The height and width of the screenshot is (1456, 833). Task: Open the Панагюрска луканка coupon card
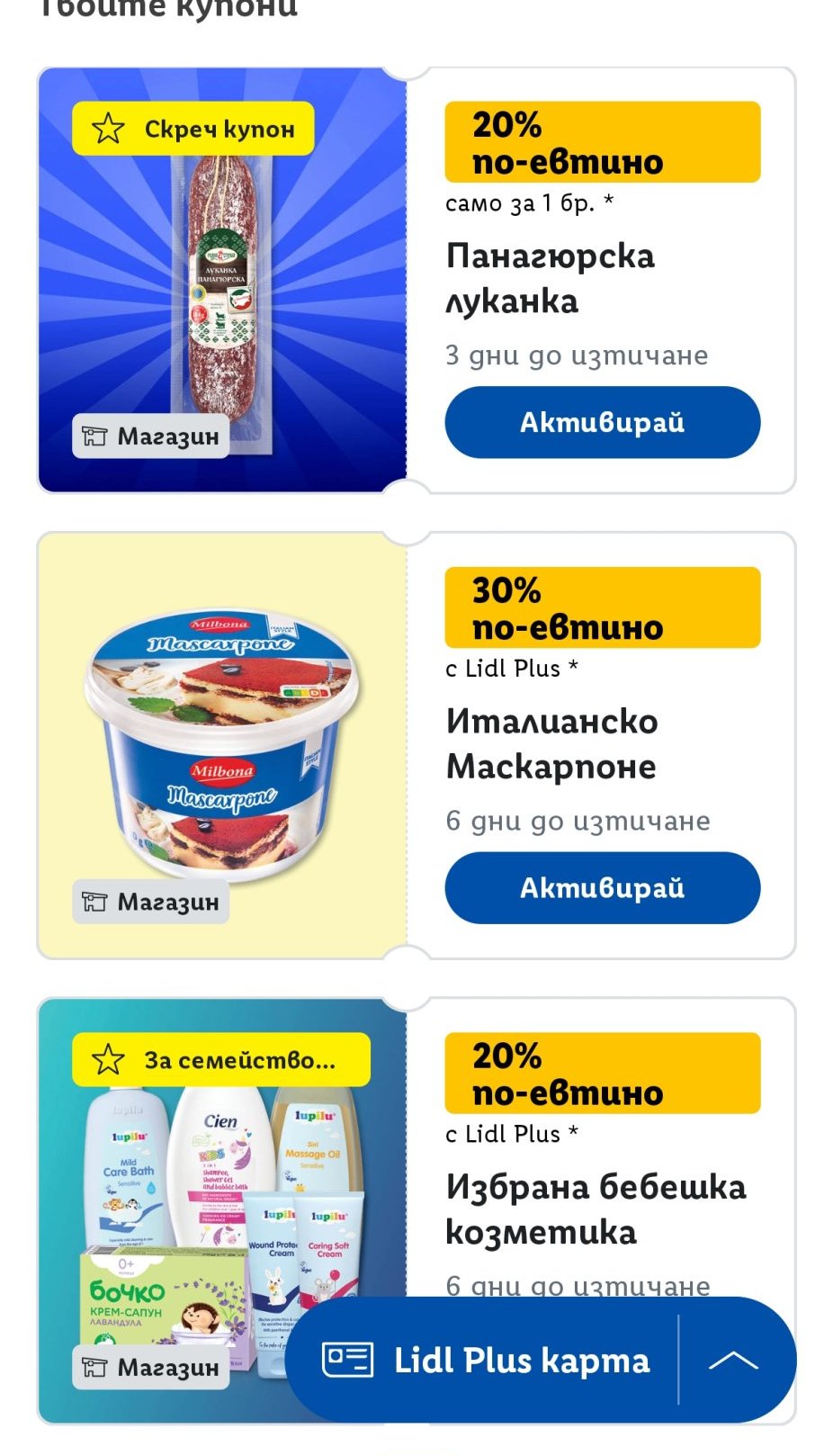550,278
